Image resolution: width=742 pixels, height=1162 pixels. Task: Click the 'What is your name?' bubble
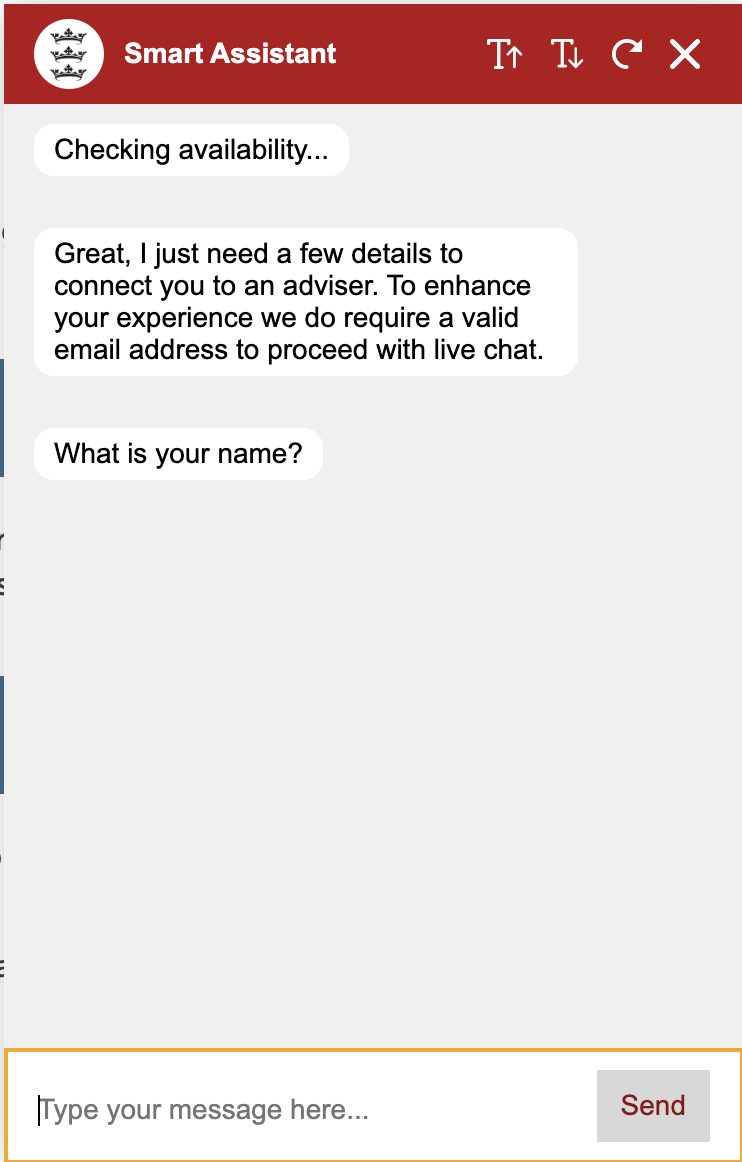click(x=178, y=453)
